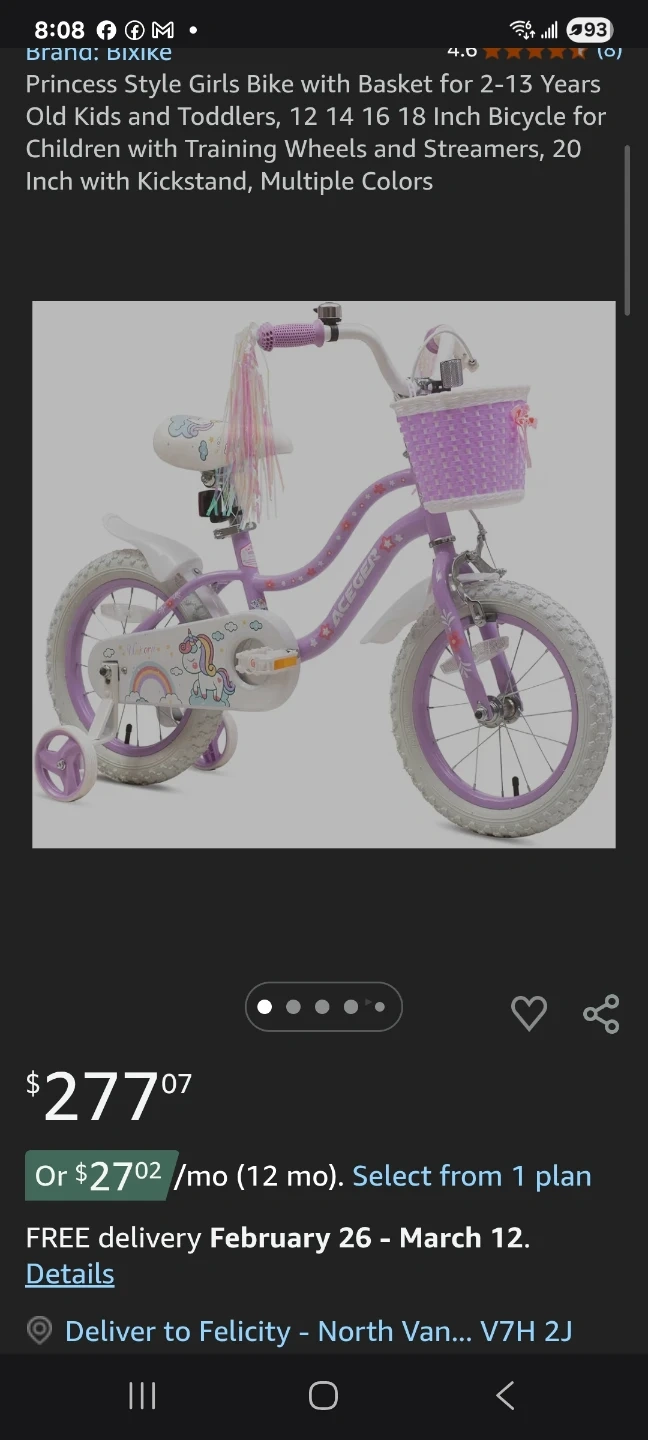648x1440 pixels.
Task: Open the Brand: Bixike link
Action: tap(98, 53)
